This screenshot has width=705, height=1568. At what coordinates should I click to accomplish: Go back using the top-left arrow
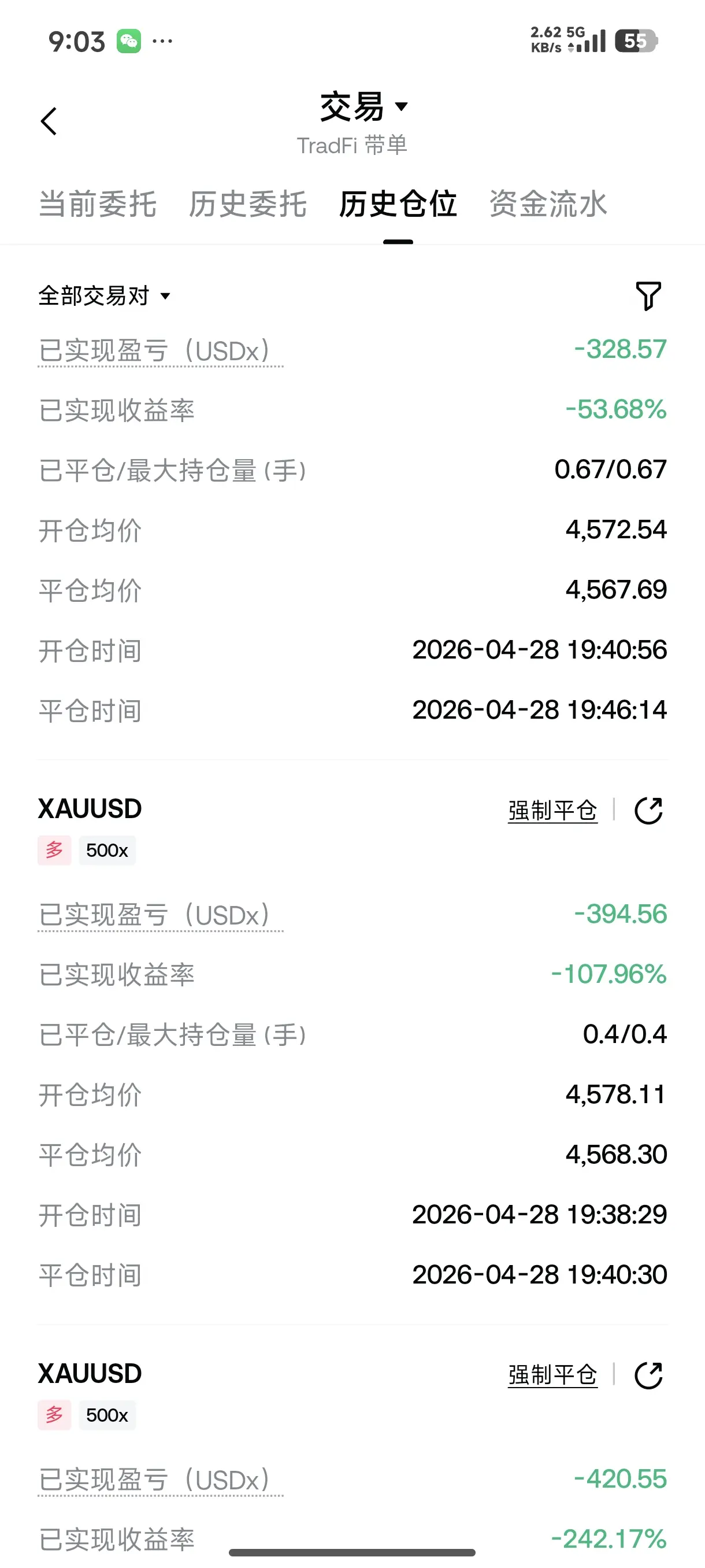point(49,121)
